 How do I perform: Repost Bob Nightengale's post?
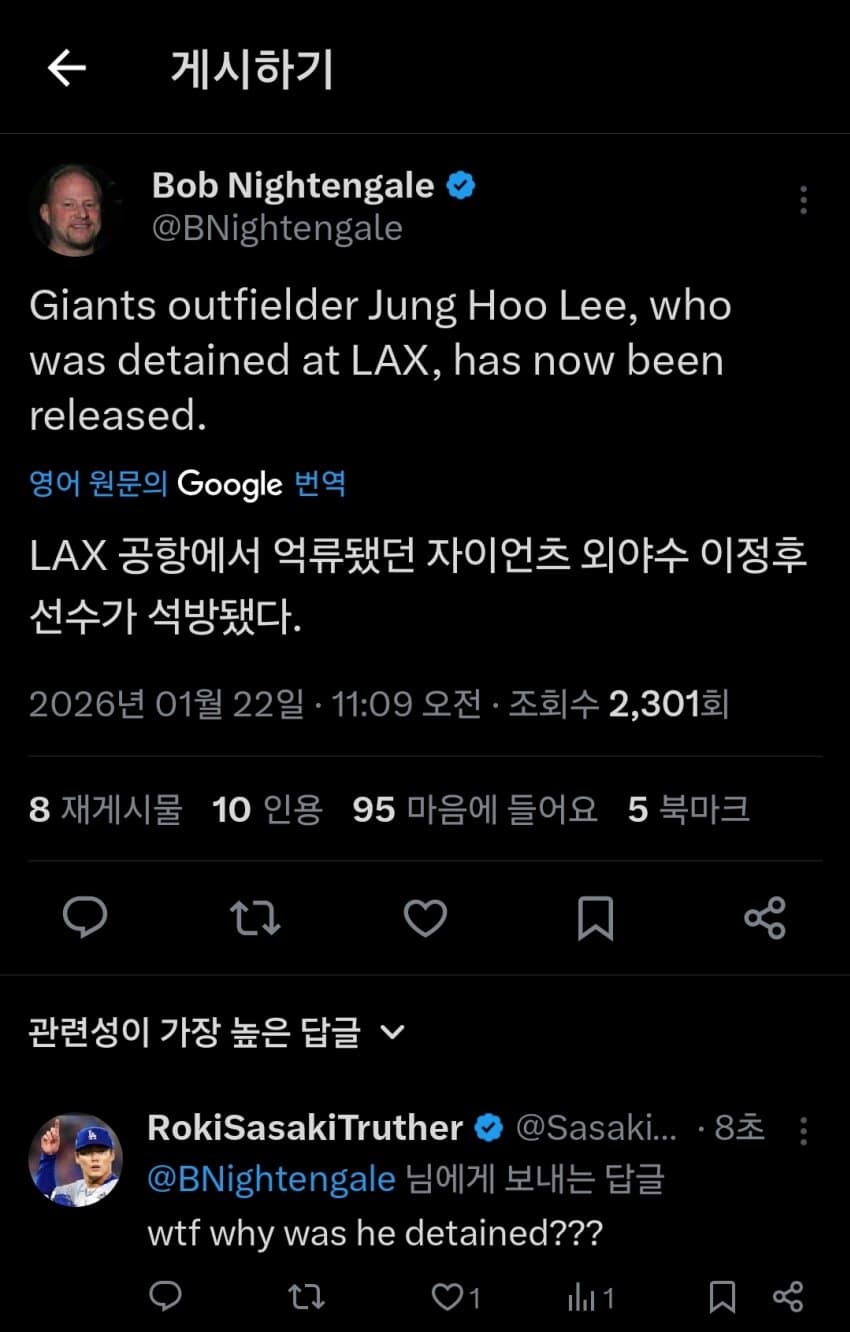pyautogui.click(x=255, y=917)
